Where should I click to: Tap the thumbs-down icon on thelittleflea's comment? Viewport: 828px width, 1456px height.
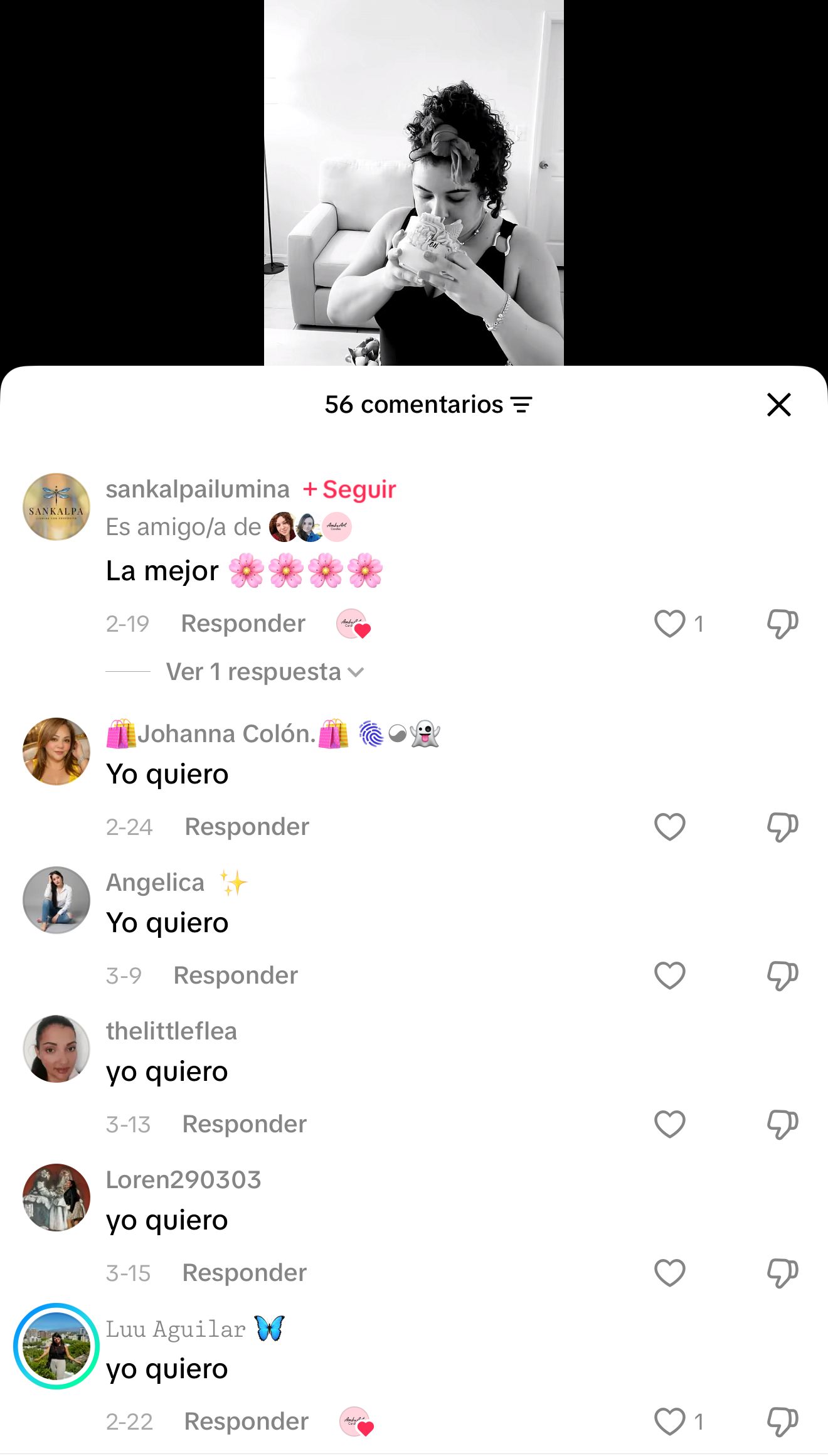pyautogui.click(x=781, y=1124)
